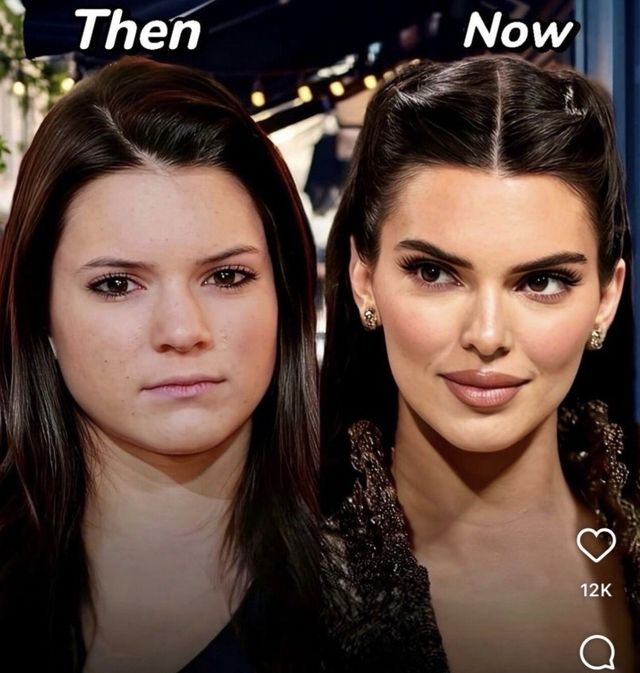Like this Then and Now video
Viewport: 640px width, 673px height.
point(596,545)
